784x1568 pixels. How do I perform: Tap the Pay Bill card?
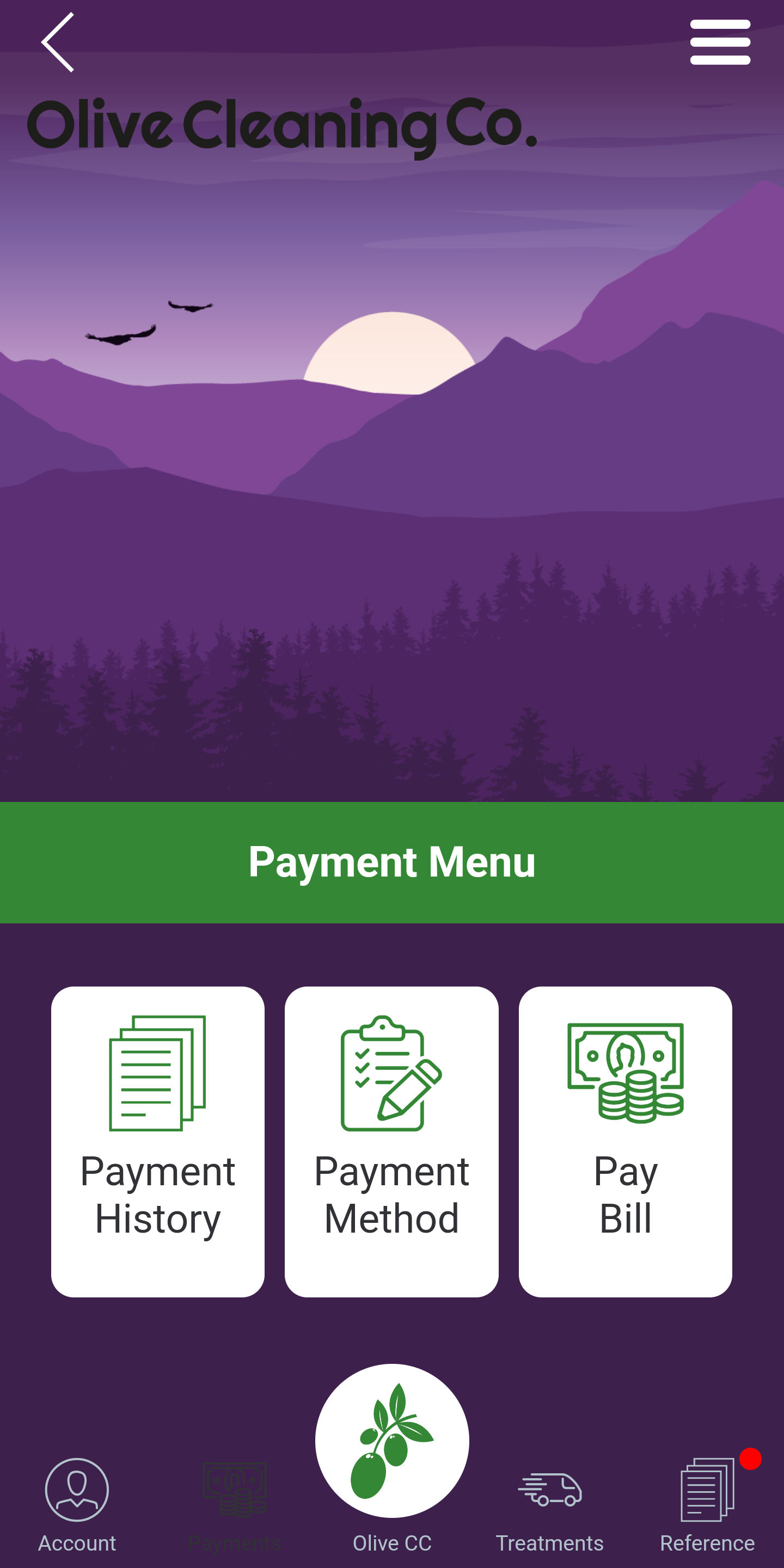pyautogui.click(x=625, y=1141)
